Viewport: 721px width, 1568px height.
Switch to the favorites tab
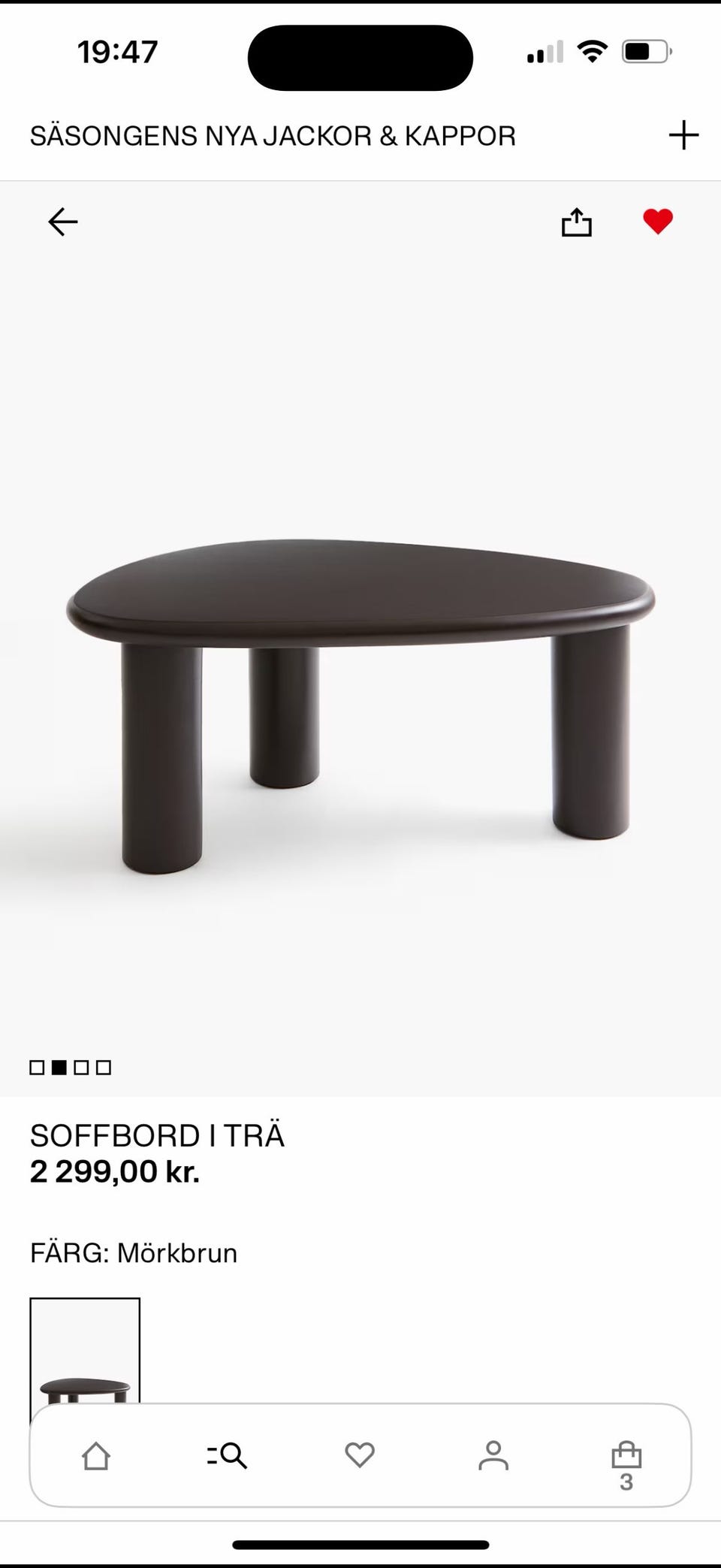(x=360, y=1456)
